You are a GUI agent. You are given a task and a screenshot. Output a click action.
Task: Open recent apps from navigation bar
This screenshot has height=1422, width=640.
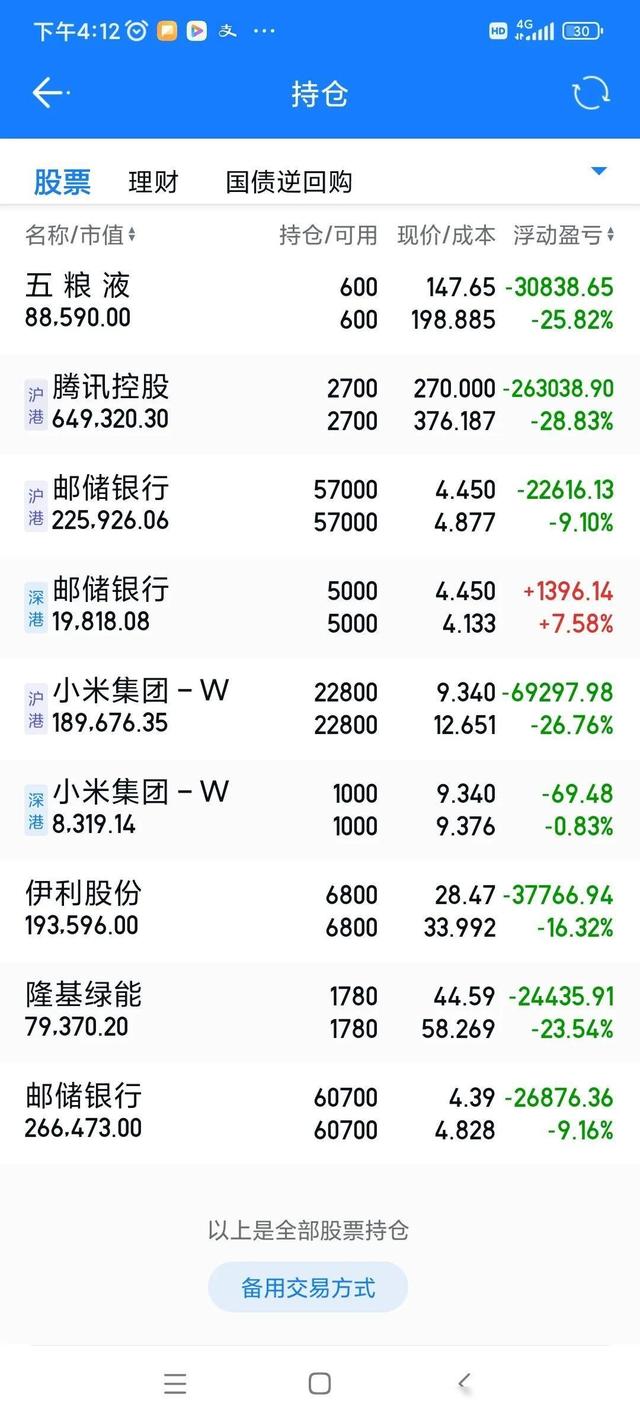tap(175, 1383)
